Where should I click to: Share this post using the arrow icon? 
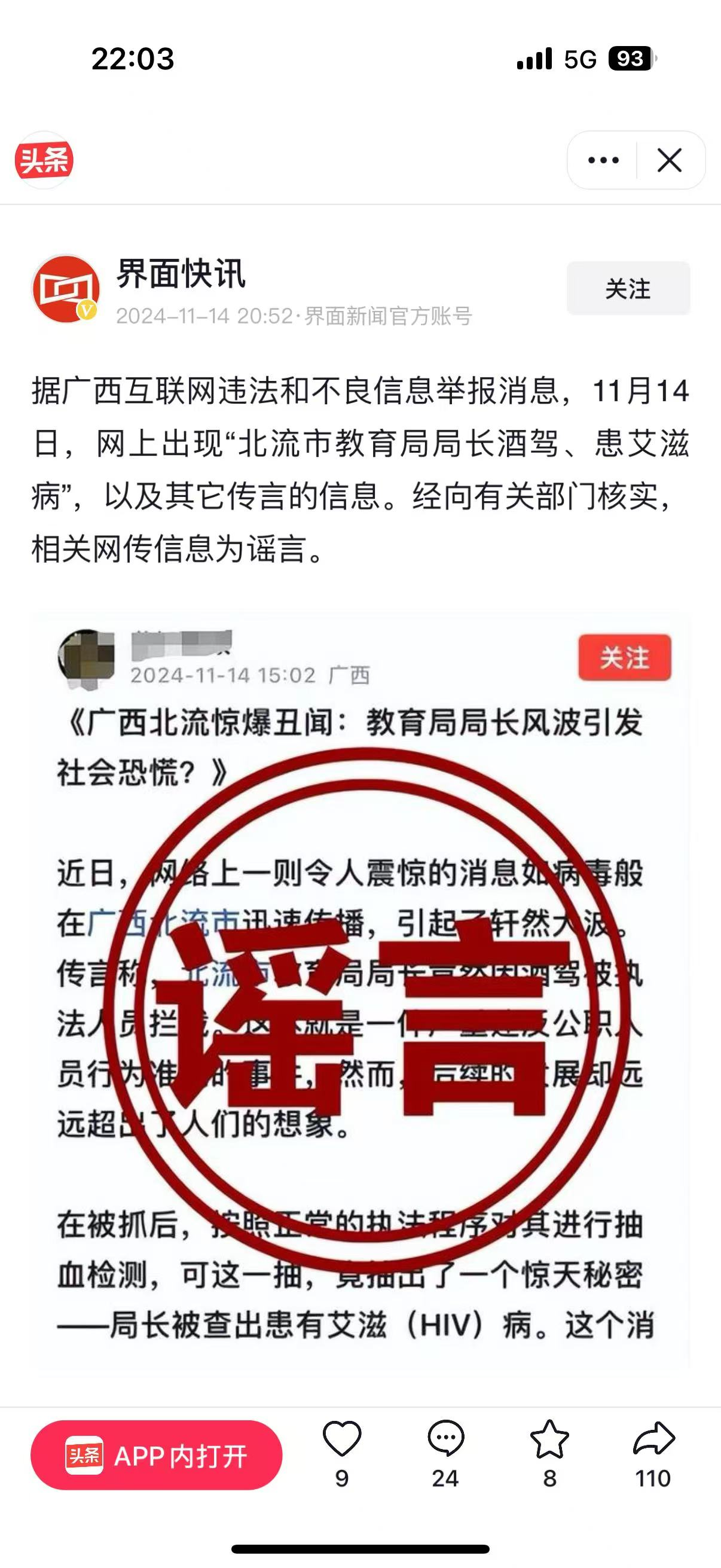(x=653, y=1440)
